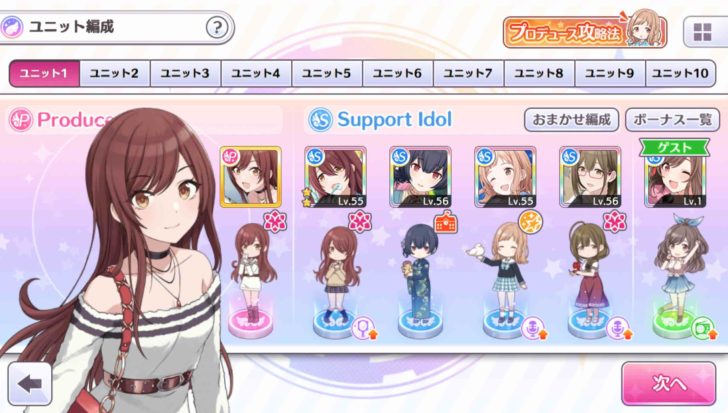Switch to the ユニット7 tab

[x=469, y=73]
